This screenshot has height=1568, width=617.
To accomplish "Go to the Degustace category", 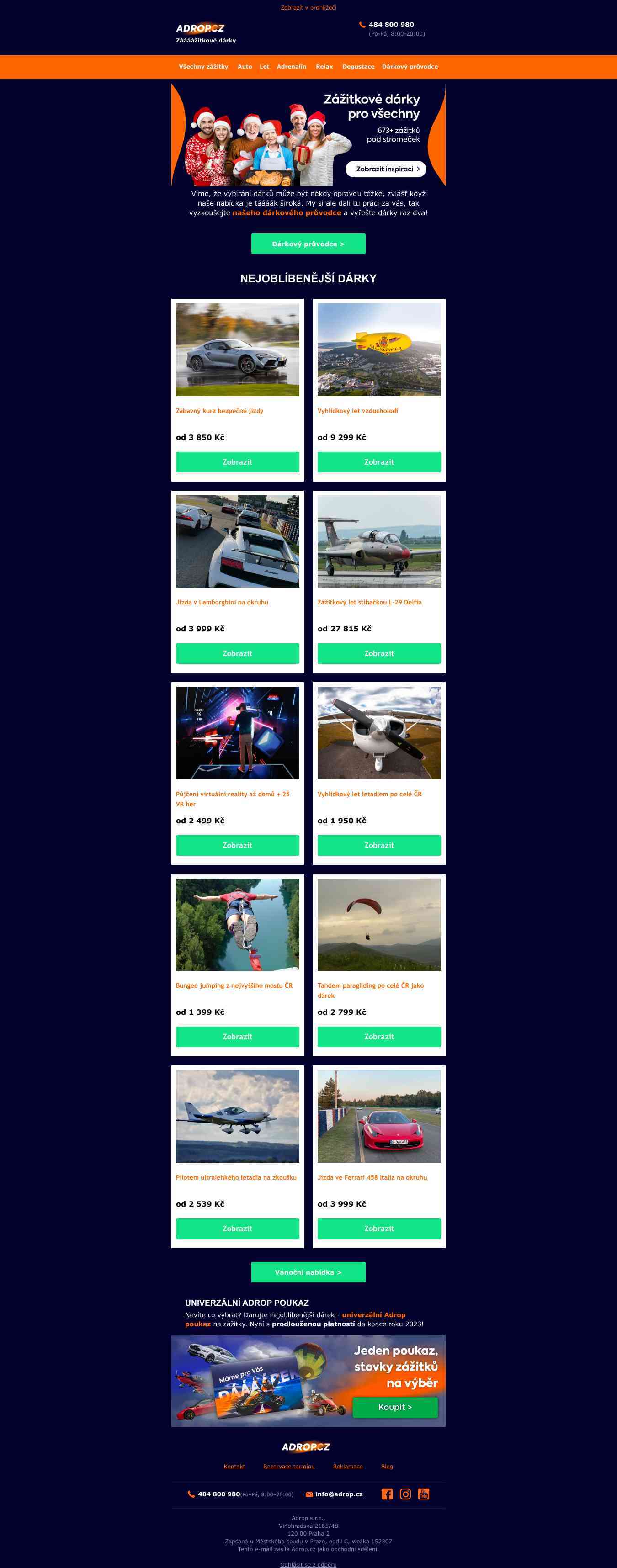I will (358, 67).
